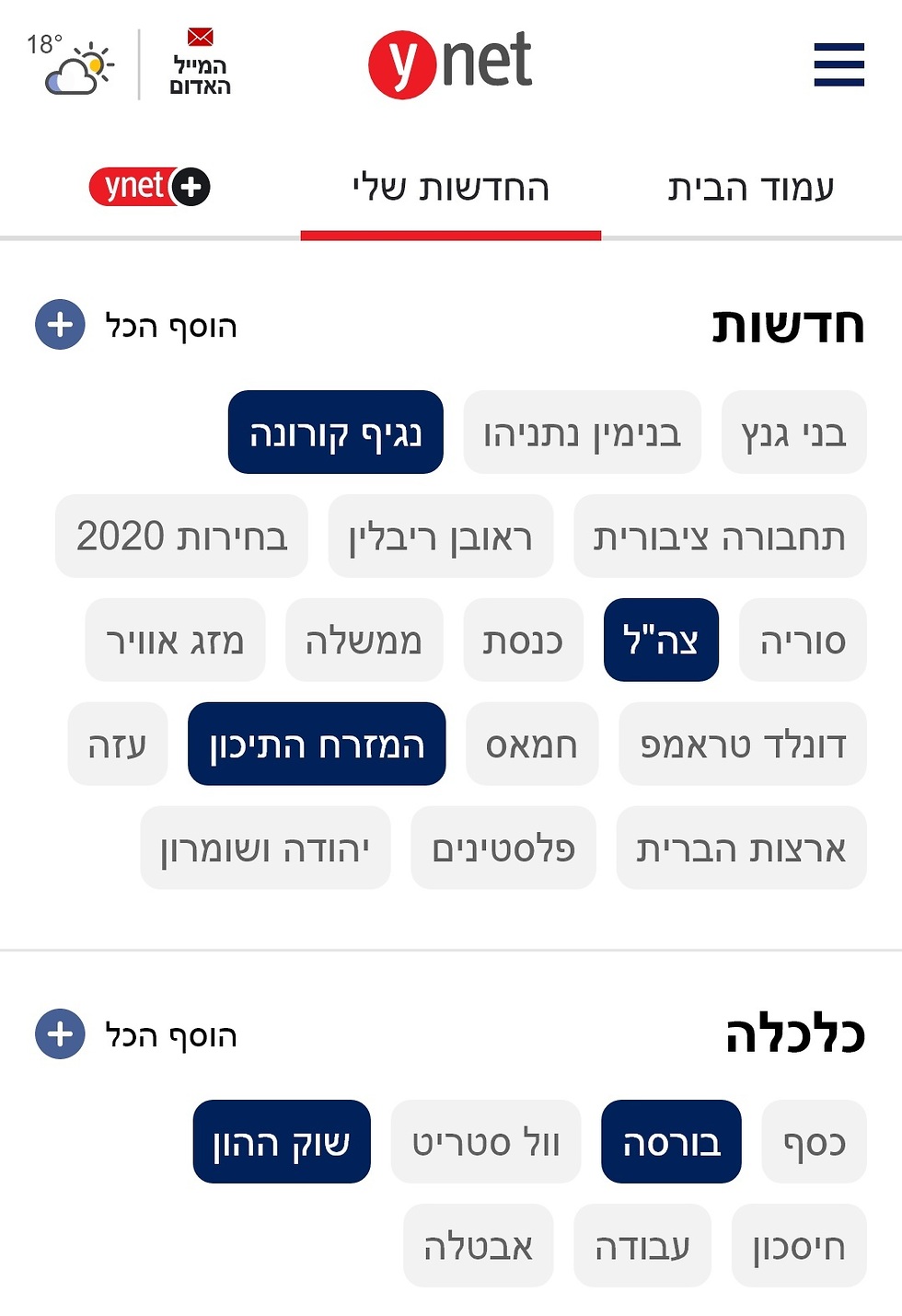Select the מזג אוויר chip
902x1316 pixels.
coord(175,641)
